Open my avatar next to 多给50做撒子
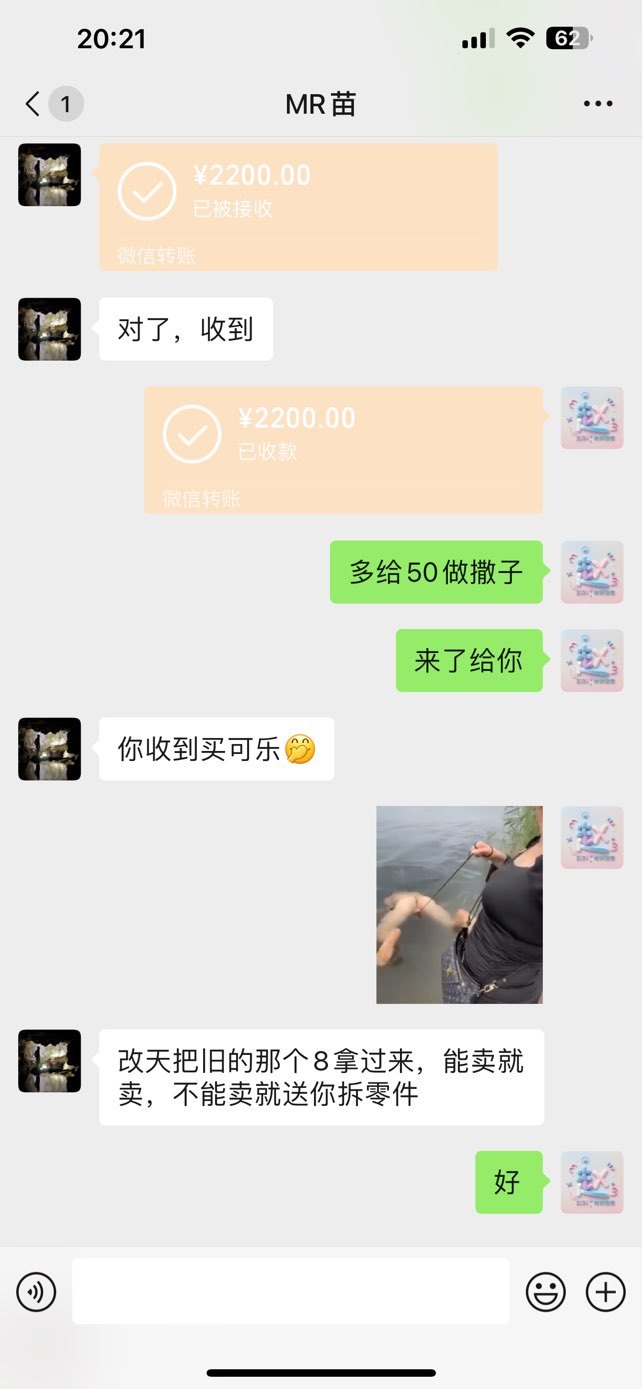 click(592, 572)
